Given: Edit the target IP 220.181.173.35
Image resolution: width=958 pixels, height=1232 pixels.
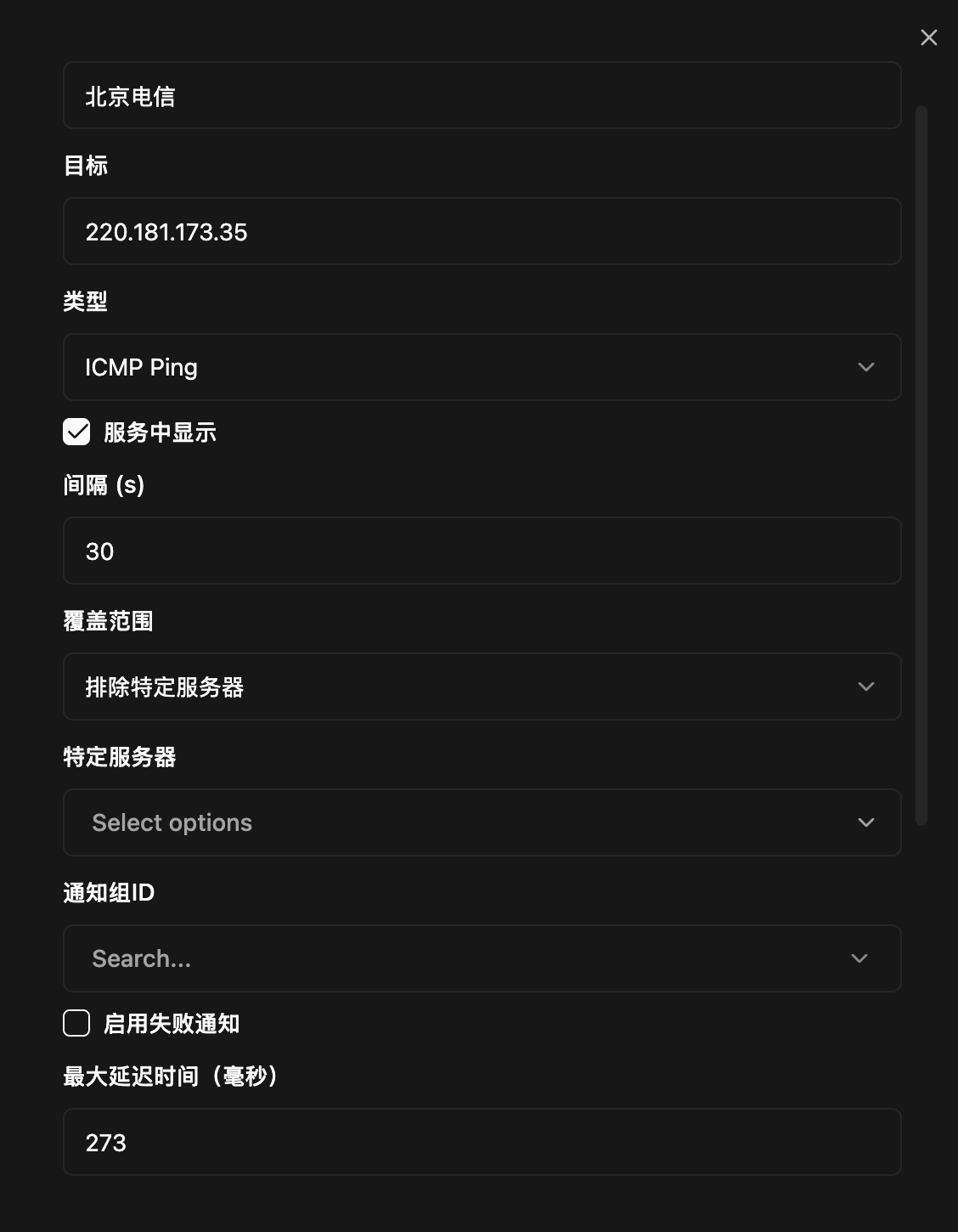Looking at the screenshot, I should pos(482,231).
